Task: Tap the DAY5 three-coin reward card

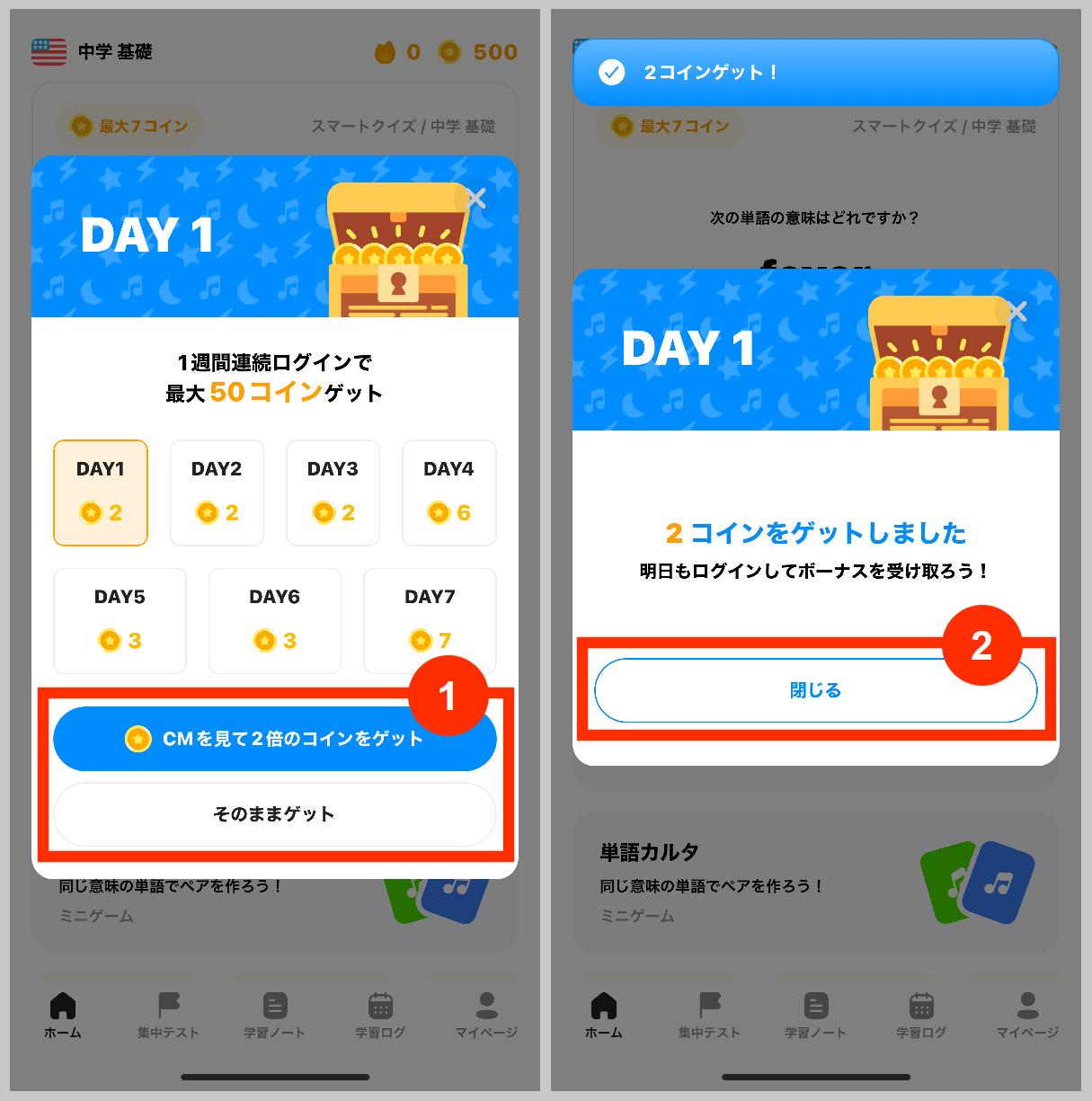Action: pos(120,620)
